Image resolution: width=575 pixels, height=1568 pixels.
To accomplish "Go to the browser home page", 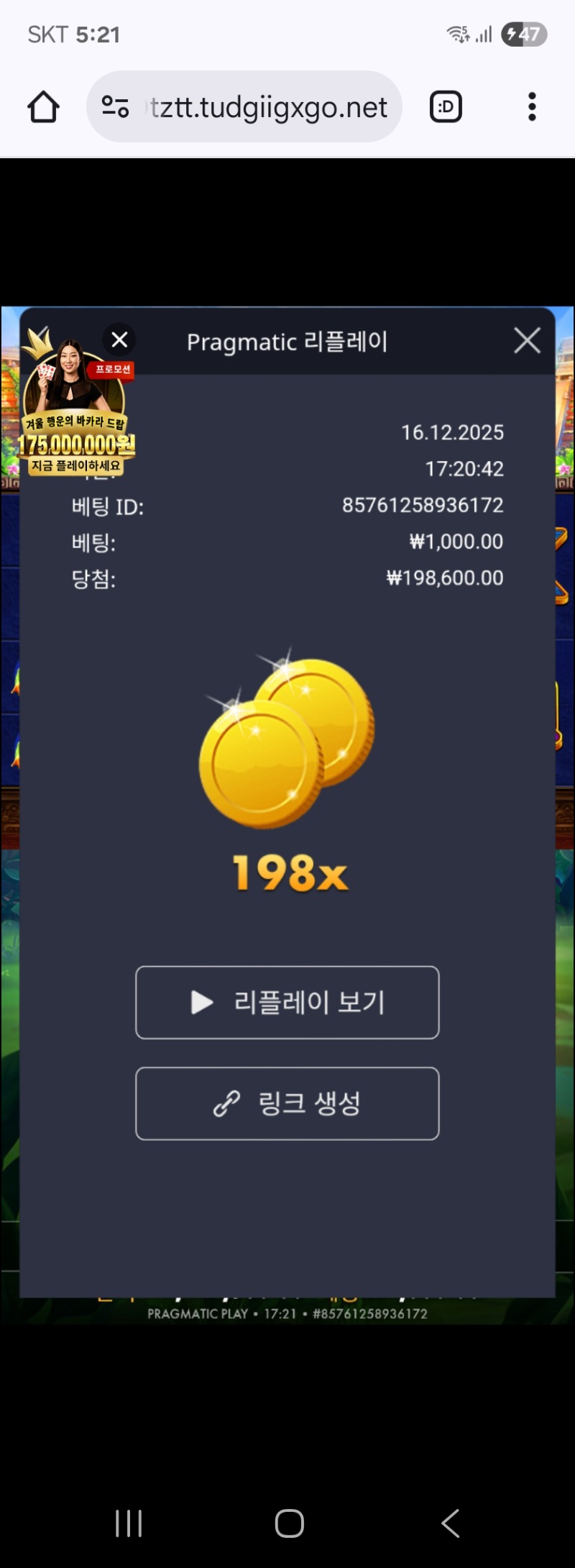I will tap(43, 107).
